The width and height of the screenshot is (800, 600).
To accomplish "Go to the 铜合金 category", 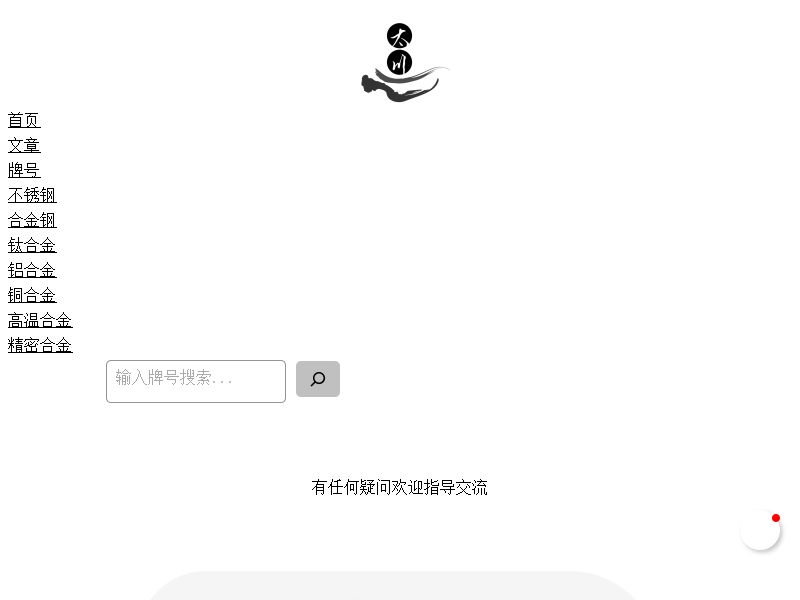I will [x=32, y=296].
